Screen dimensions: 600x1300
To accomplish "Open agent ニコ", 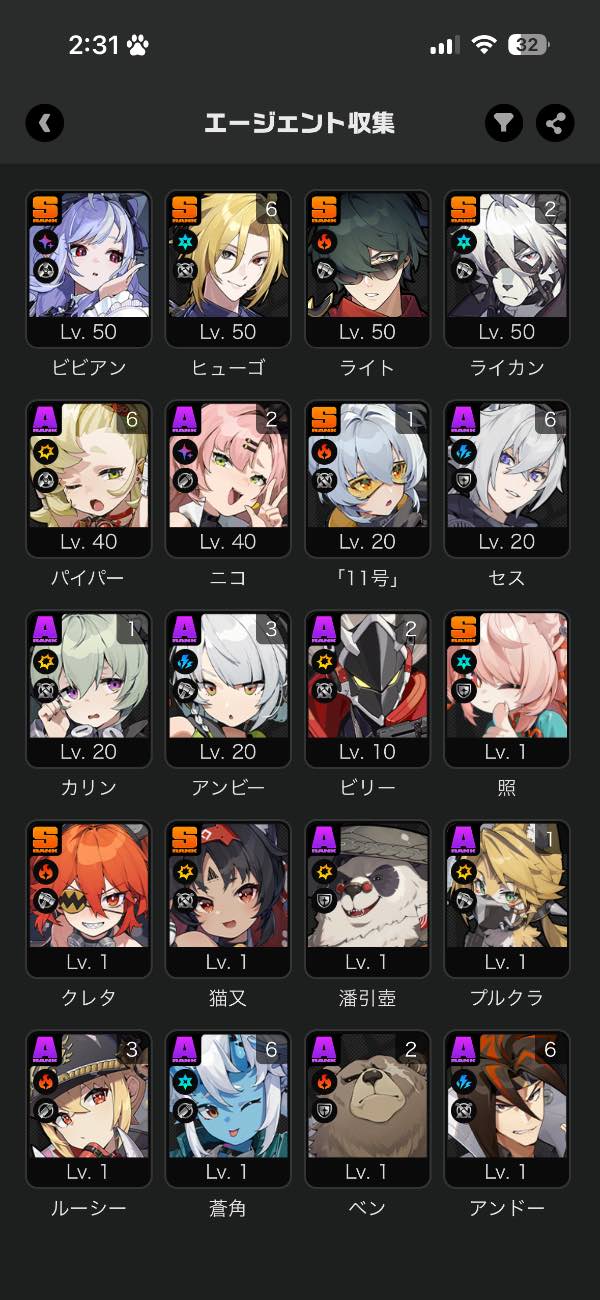I will (x=228, y=478).
